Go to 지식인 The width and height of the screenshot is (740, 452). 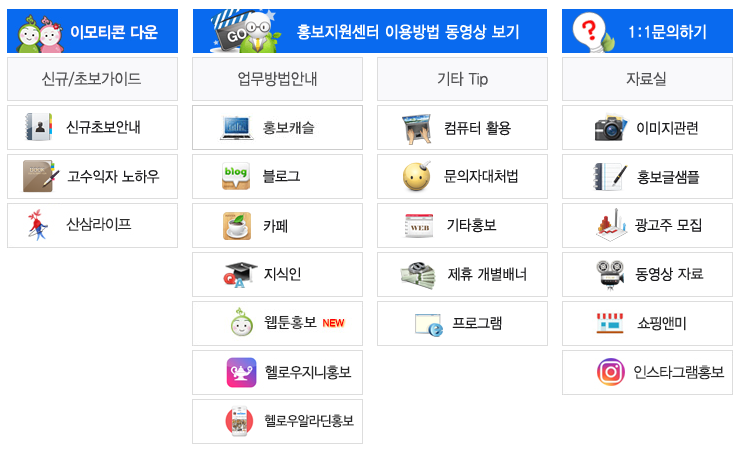click(277, 274)
